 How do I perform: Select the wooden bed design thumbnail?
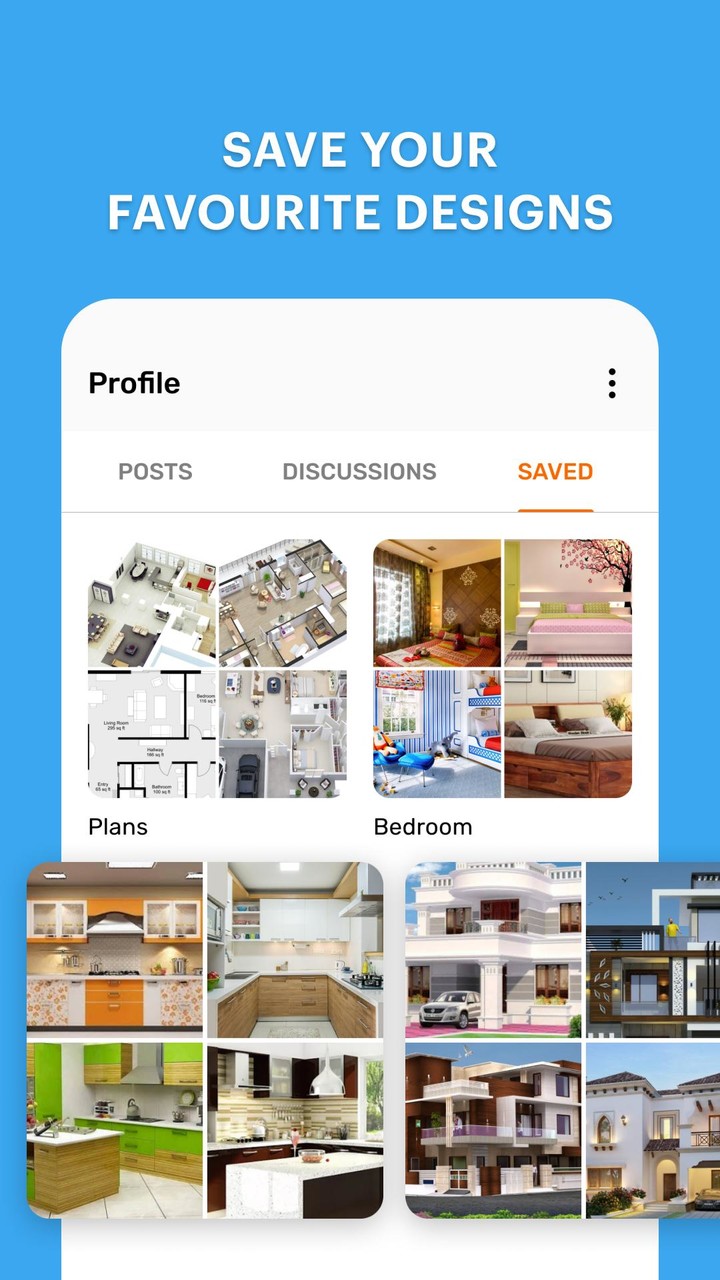(568, 735)
